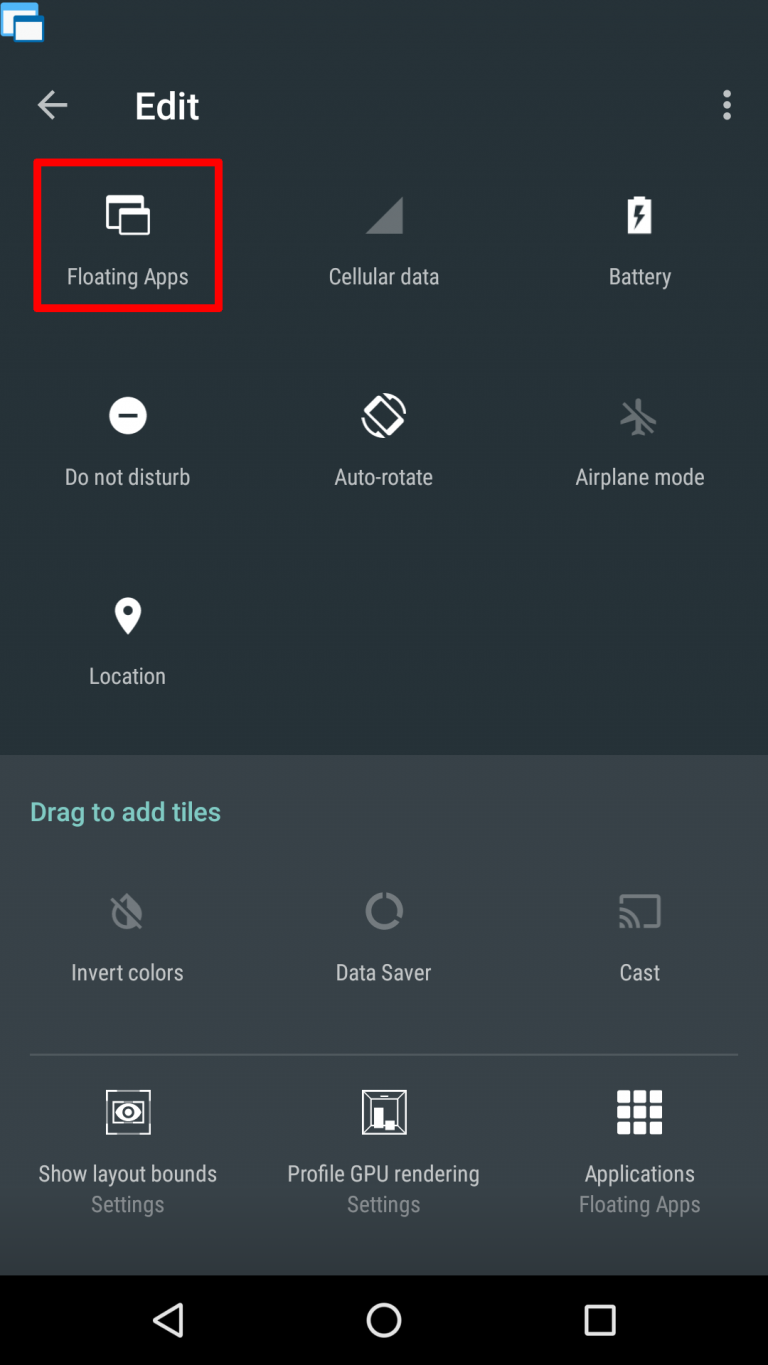Go back from the Edit screen

point(52,105)
